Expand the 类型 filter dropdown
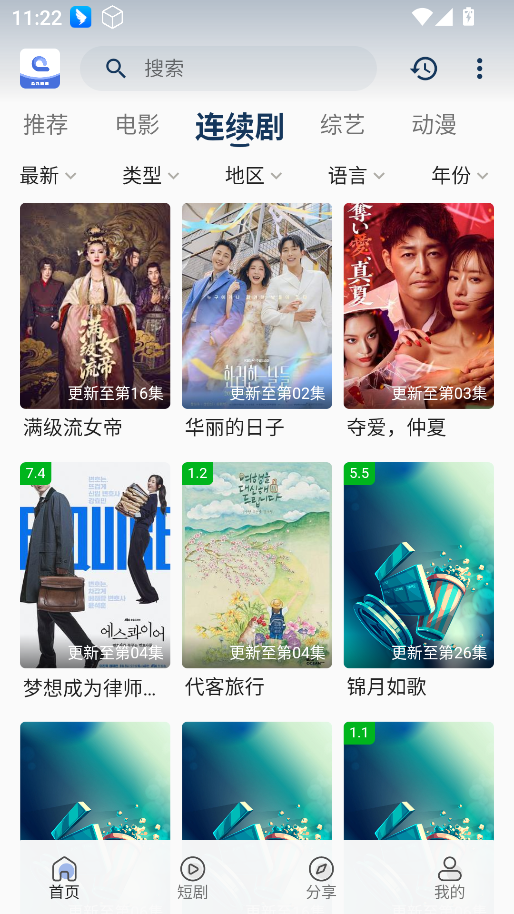This screenshot has height=914, width=514. click(x=150, y=175)
